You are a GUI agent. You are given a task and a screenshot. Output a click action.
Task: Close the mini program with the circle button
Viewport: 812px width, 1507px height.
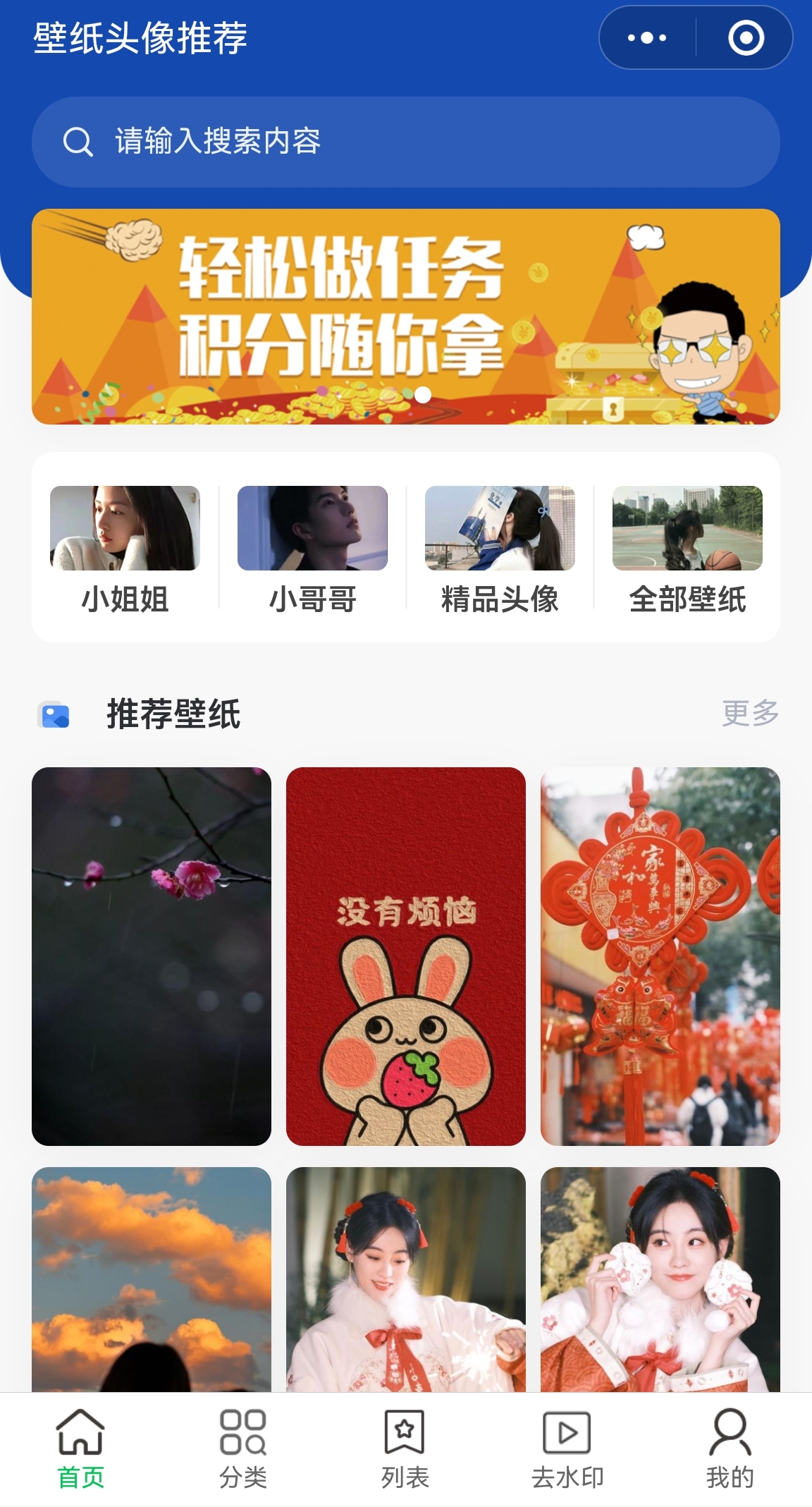746,38
